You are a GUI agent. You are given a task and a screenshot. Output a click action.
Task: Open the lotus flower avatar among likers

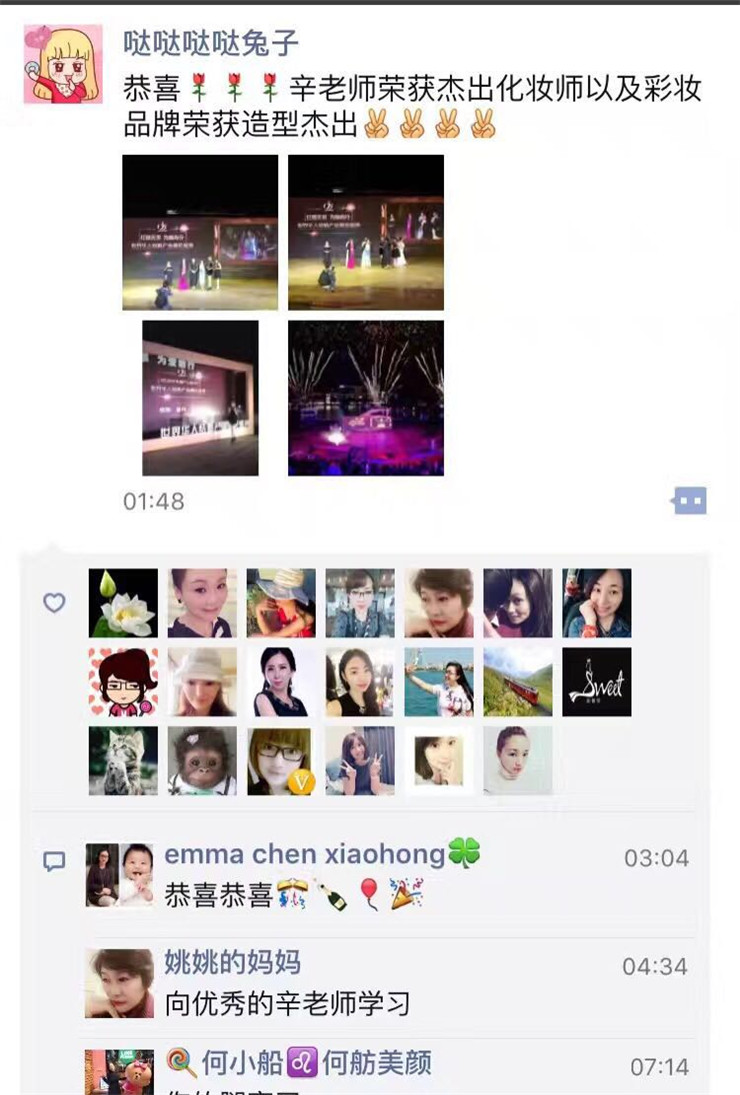point(123,603)
